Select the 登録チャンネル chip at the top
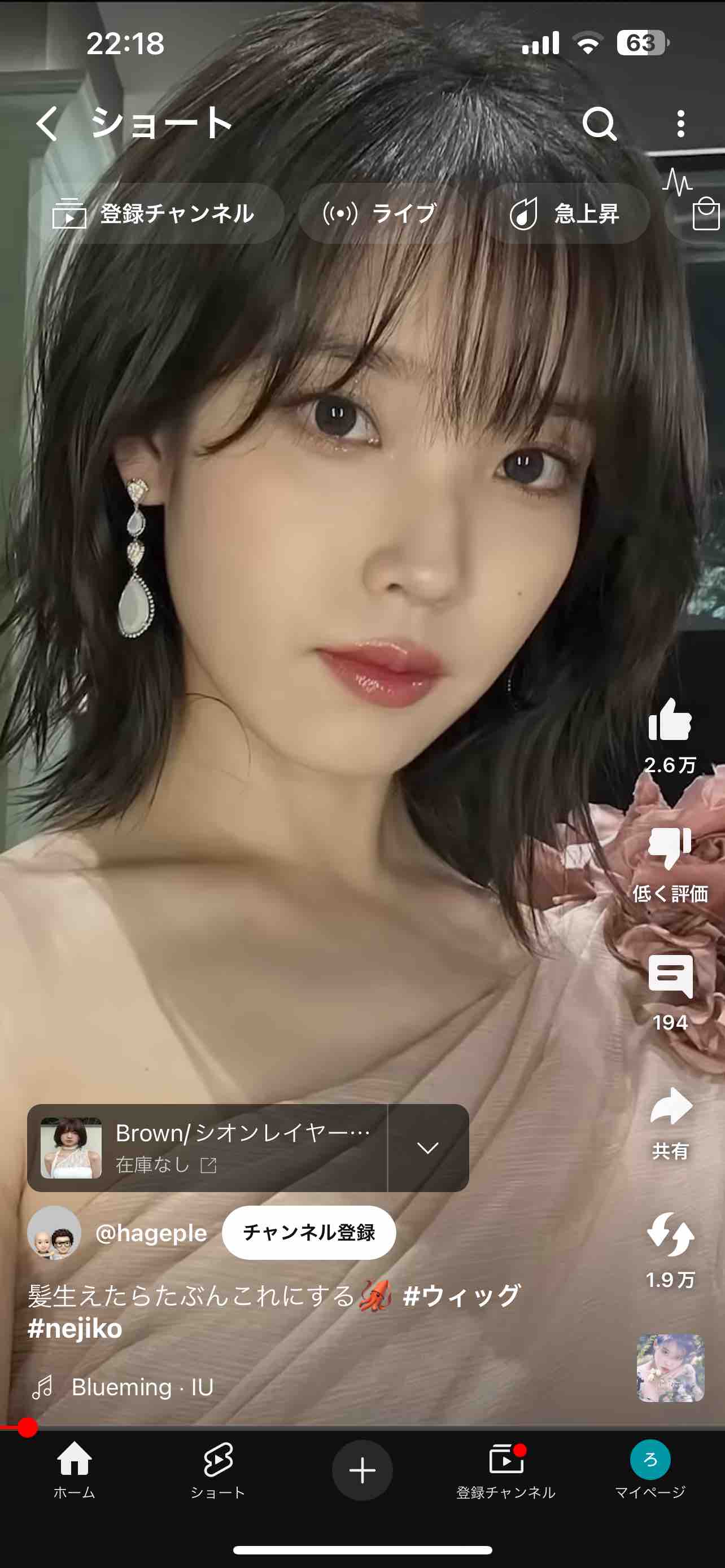 (x=155, y=214)
